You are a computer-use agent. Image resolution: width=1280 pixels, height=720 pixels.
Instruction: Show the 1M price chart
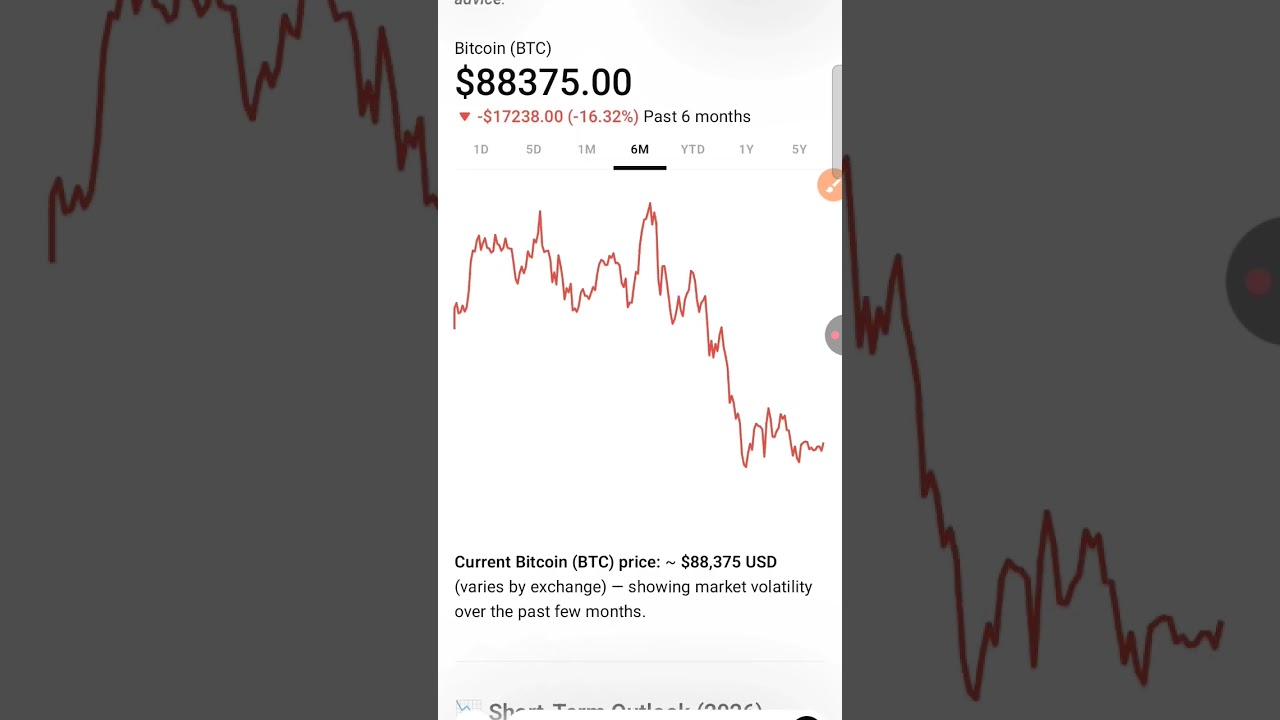(587, 150)
